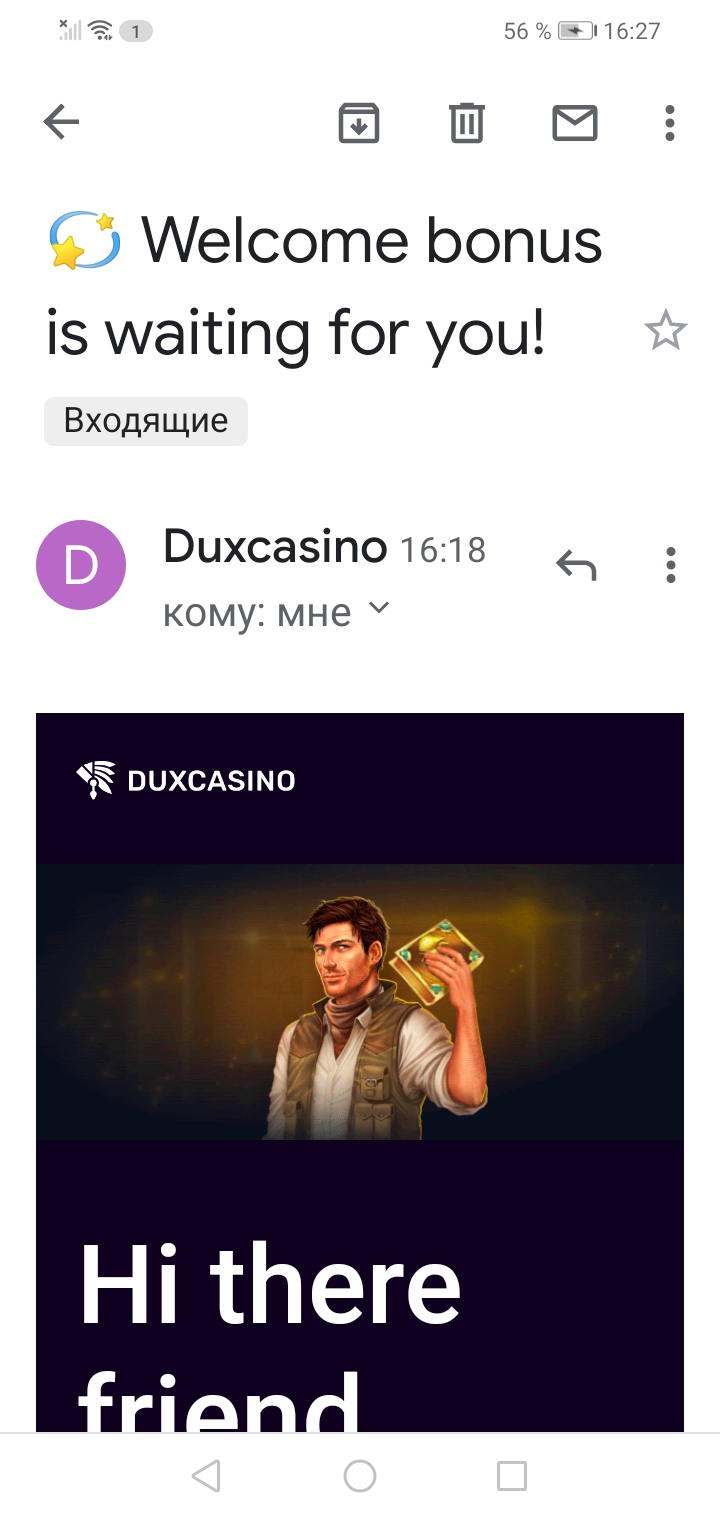Viewport: 720px width, 1520px height.
Task: Star the Welcome bonus email
Action: (x=665, y=331)
